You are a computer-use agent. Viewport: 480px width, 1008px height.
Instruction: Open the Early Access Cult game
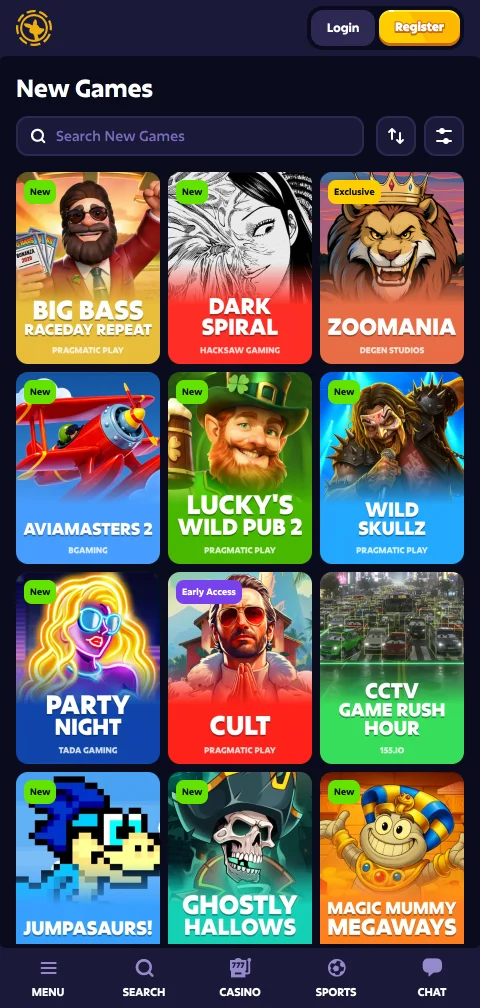[x=240, y=668]
